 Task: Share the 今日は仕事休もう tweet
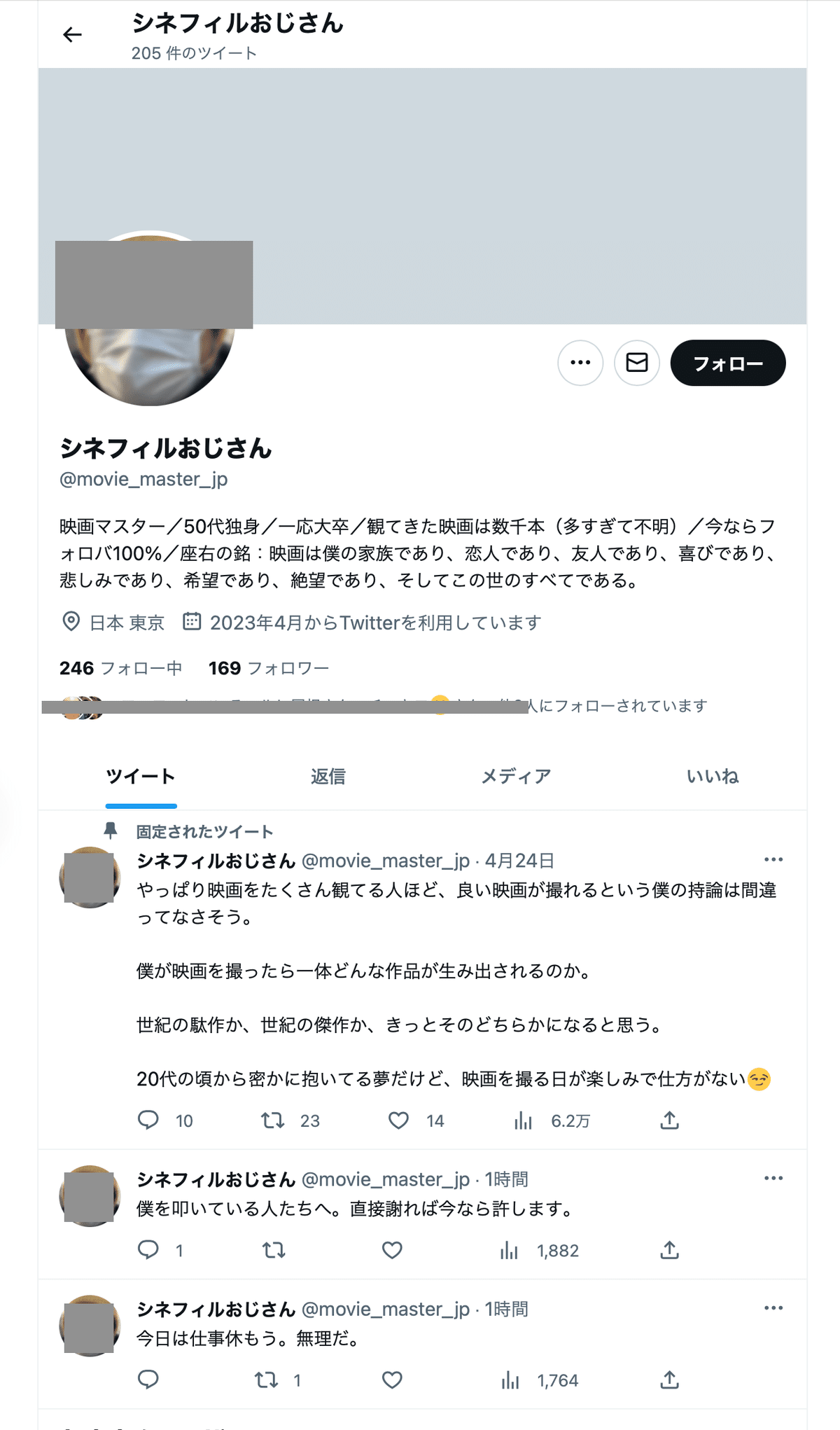pos(669,1380)
